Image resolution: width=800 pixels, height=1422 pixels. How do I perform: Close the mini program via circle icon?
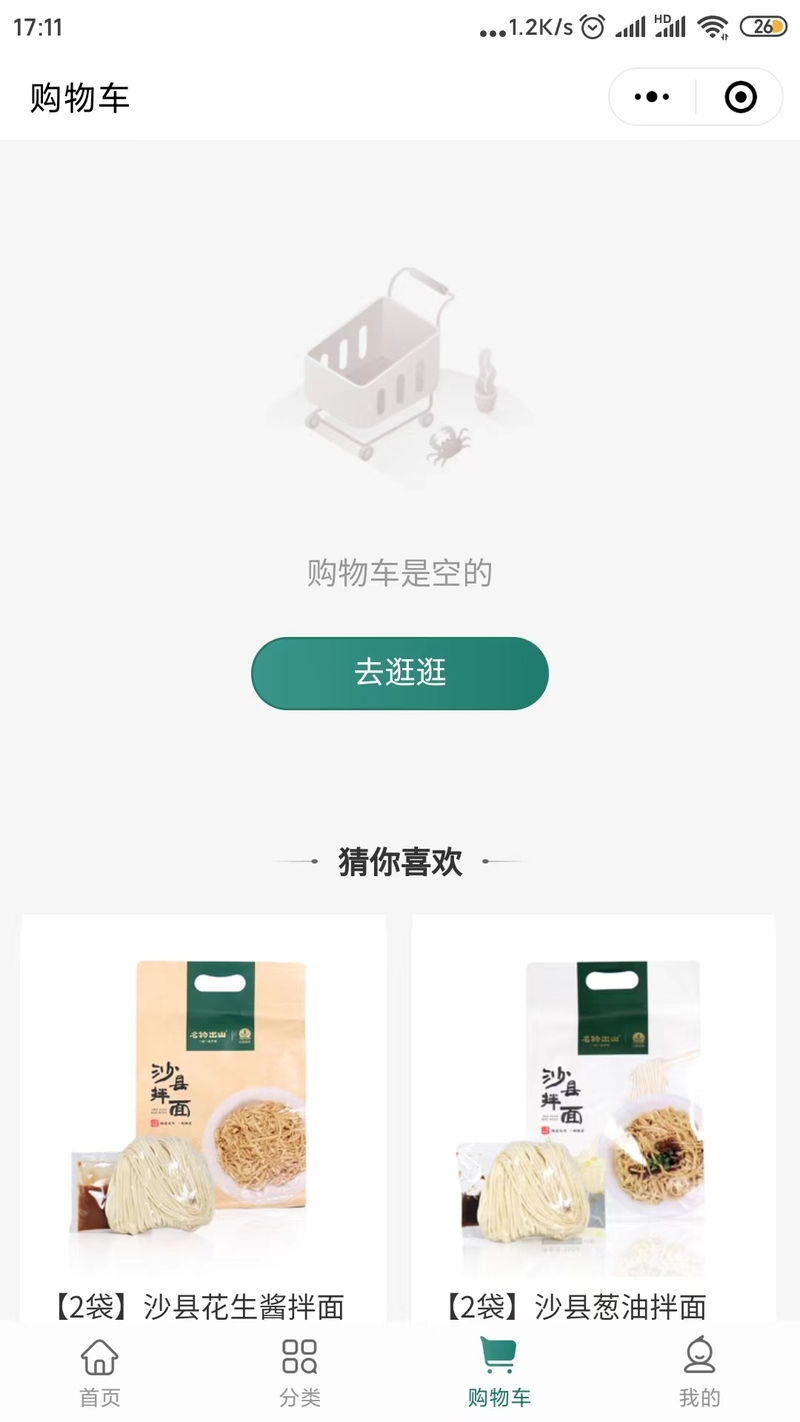pyautogui.click(x=740, y=97)
